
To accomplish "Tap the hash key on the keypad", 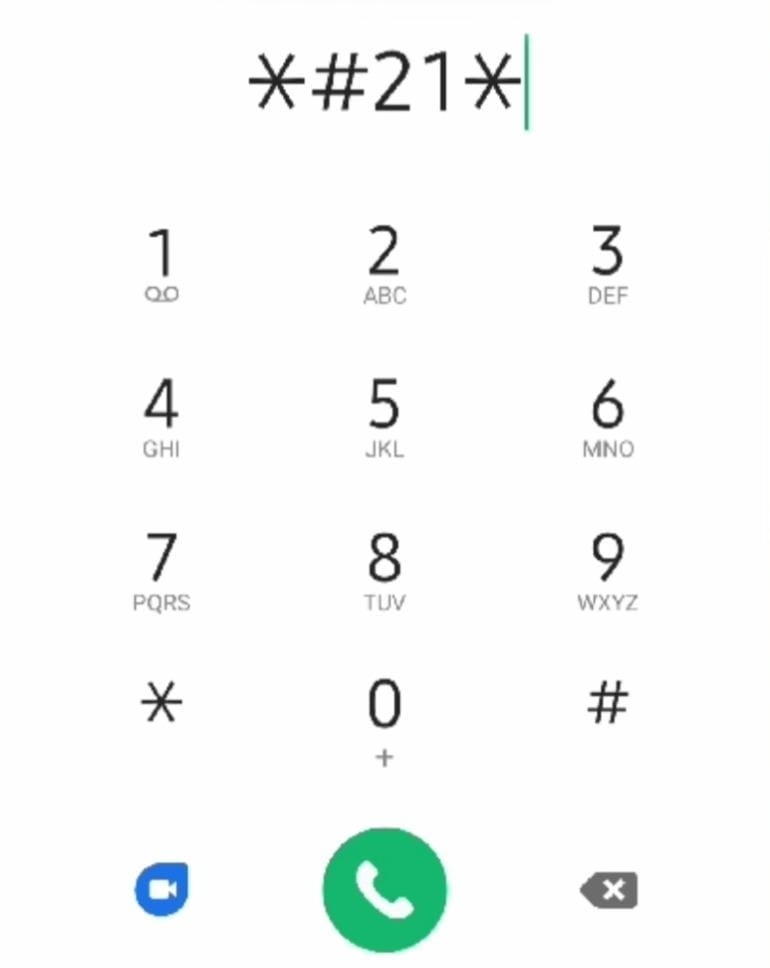I will click(x=608, y=704).
